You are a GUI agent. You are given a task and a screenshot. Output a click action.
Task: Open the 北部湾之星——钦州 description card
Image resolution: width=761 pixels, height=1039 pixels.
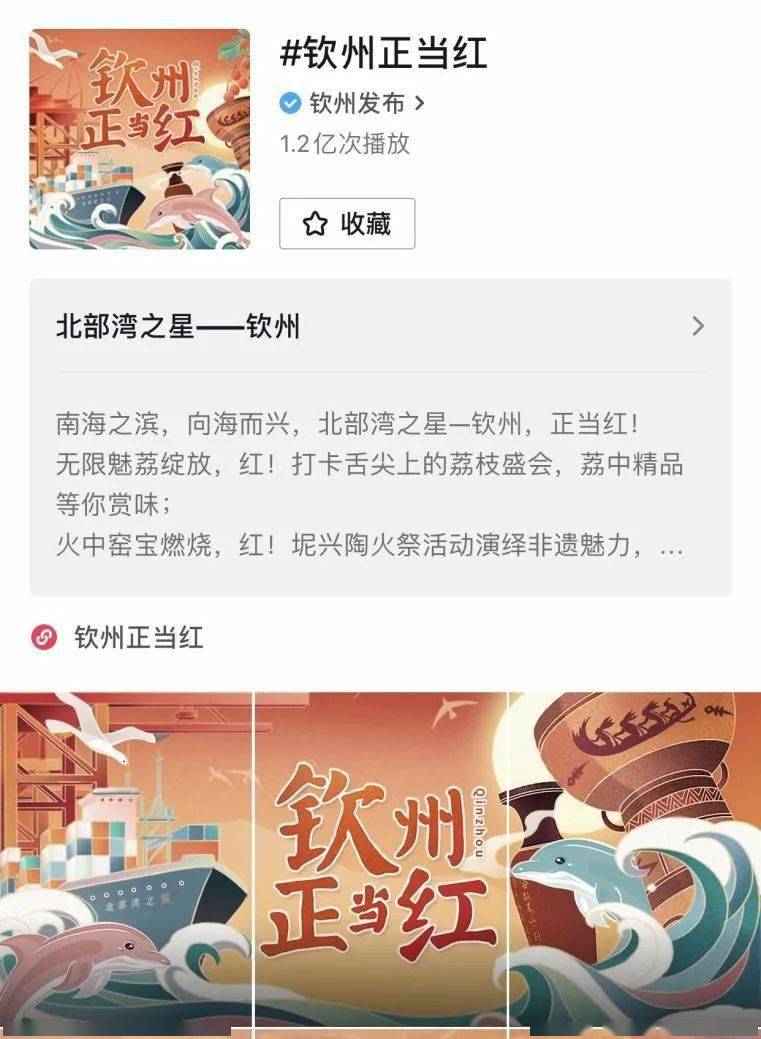(x=380, y=327)
